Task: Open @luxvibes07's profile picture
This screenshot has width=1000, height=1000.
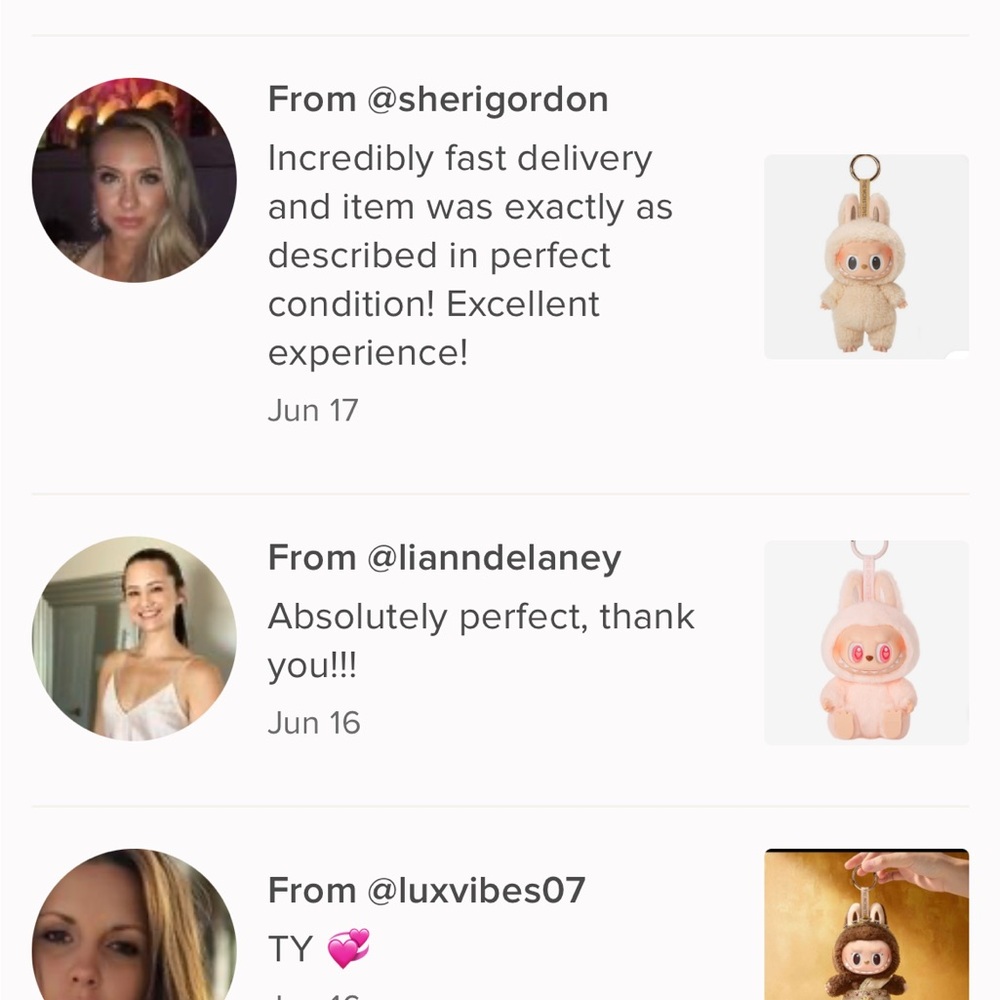Action: tap(134, 925)
